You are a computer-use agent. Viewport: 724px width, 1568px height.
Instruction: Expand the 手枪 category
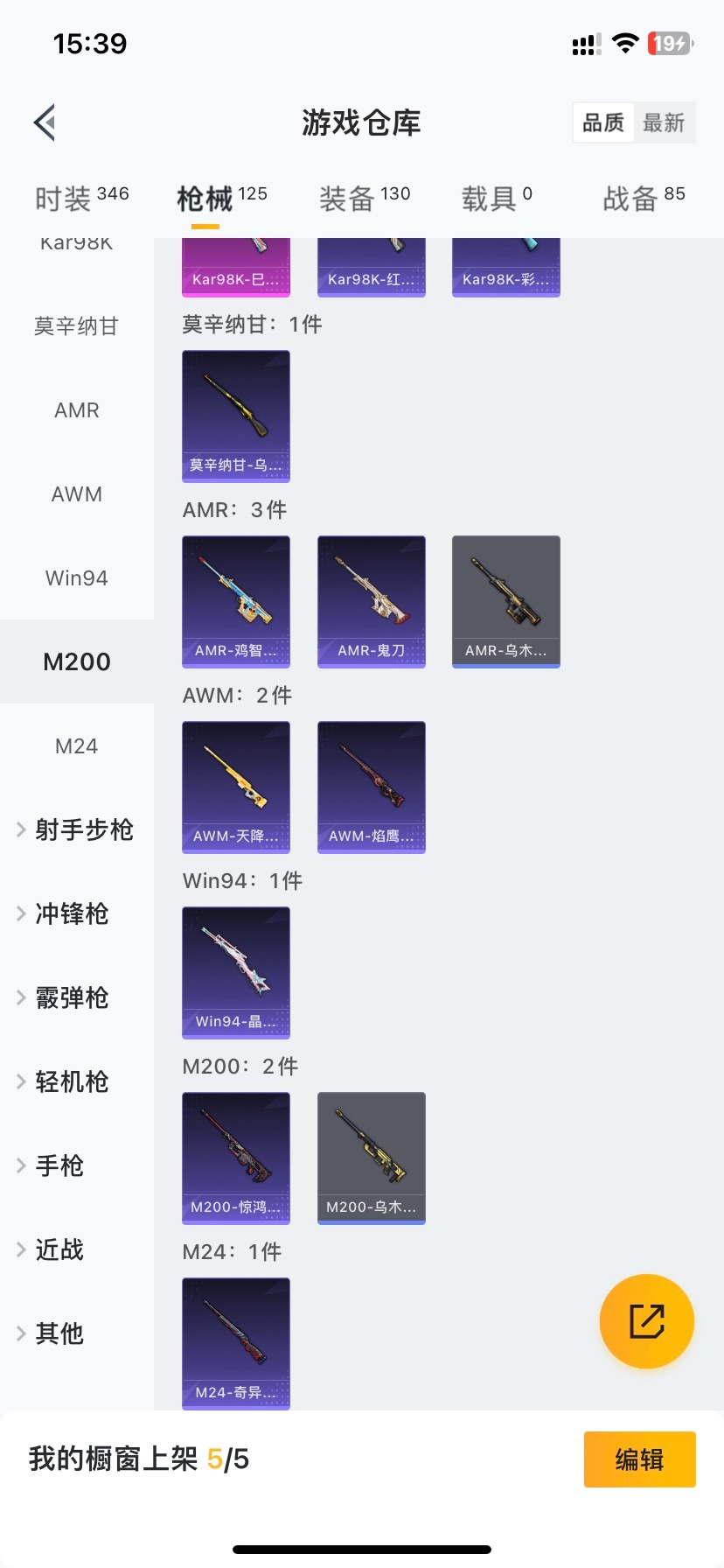59,1165
